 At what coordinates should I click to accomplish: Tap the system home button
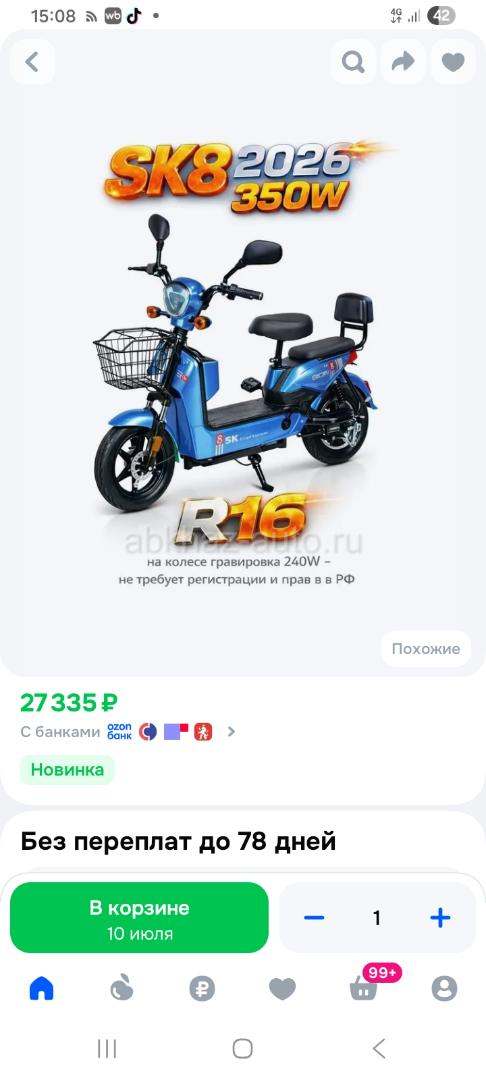[242, 1049]
